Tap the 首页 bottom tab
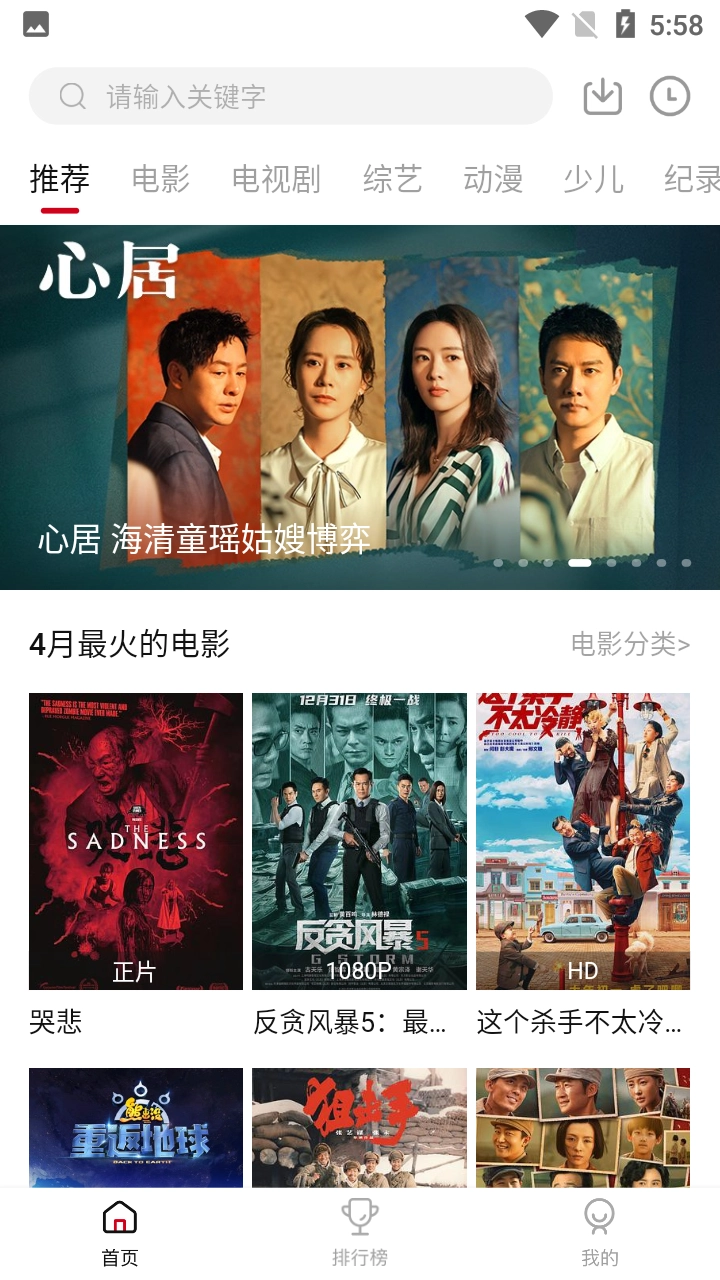 [x=120, y=1232]
